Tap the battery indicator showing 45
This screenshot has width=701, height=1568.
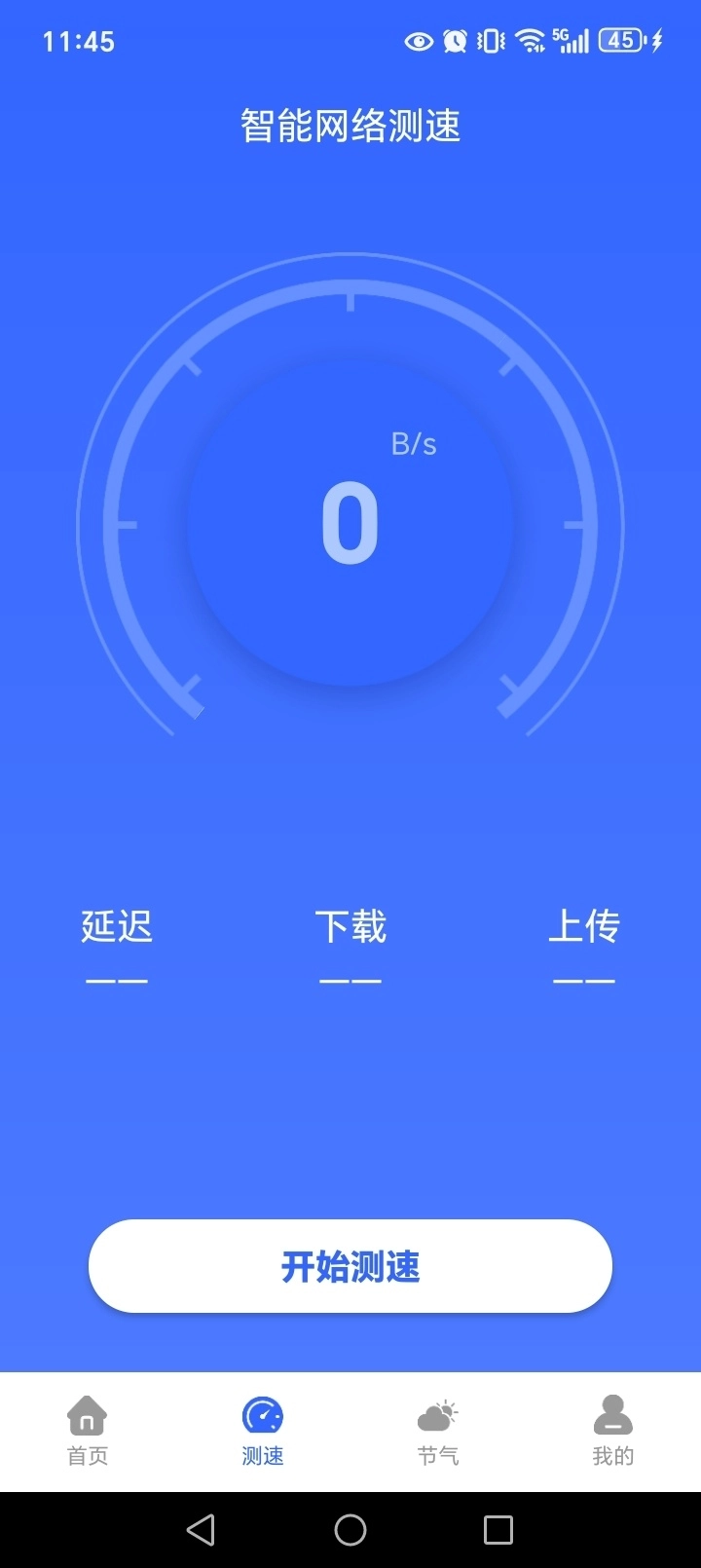(x=620, y=40)
